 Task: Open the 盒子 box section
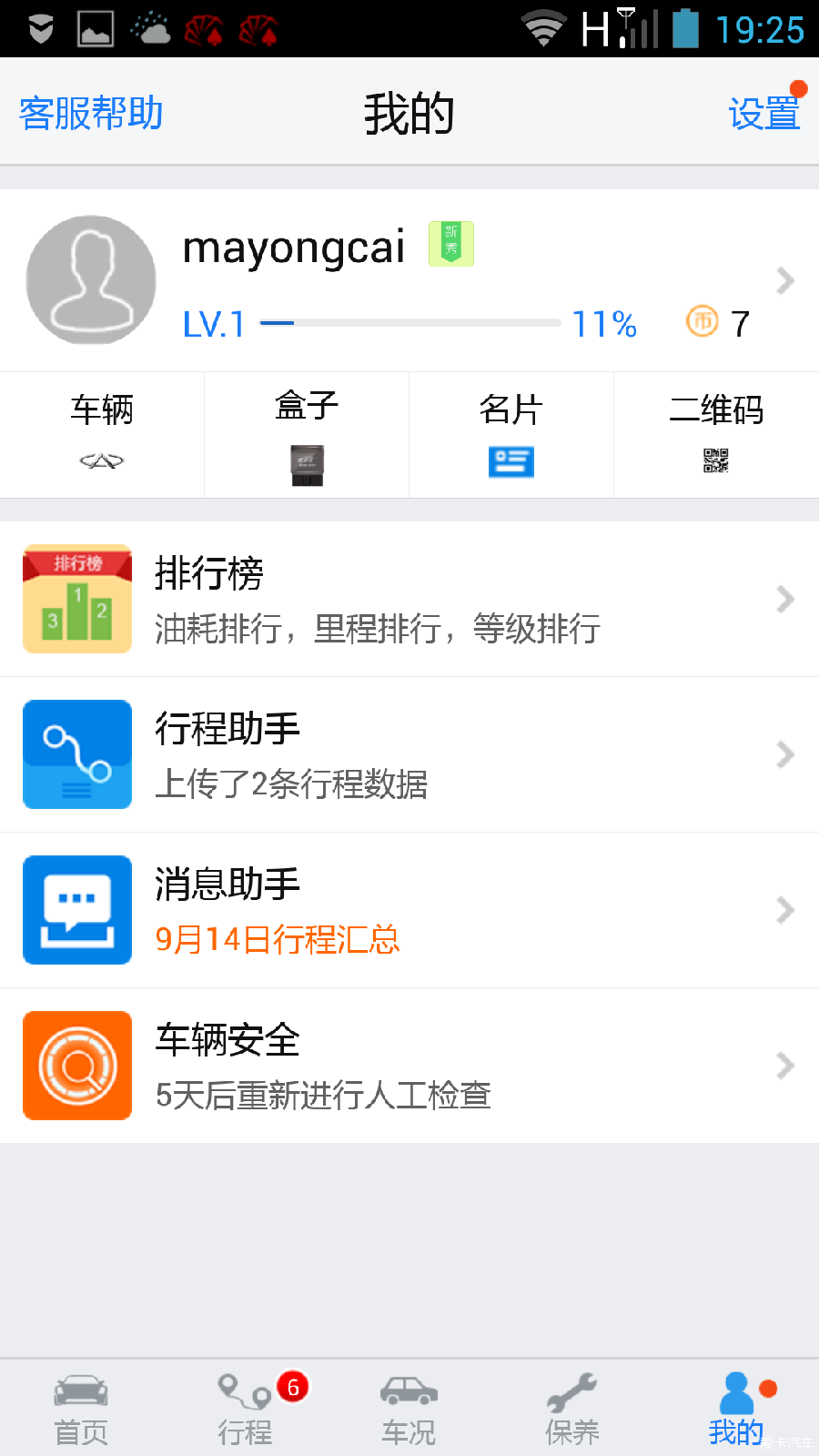point(307,435)
